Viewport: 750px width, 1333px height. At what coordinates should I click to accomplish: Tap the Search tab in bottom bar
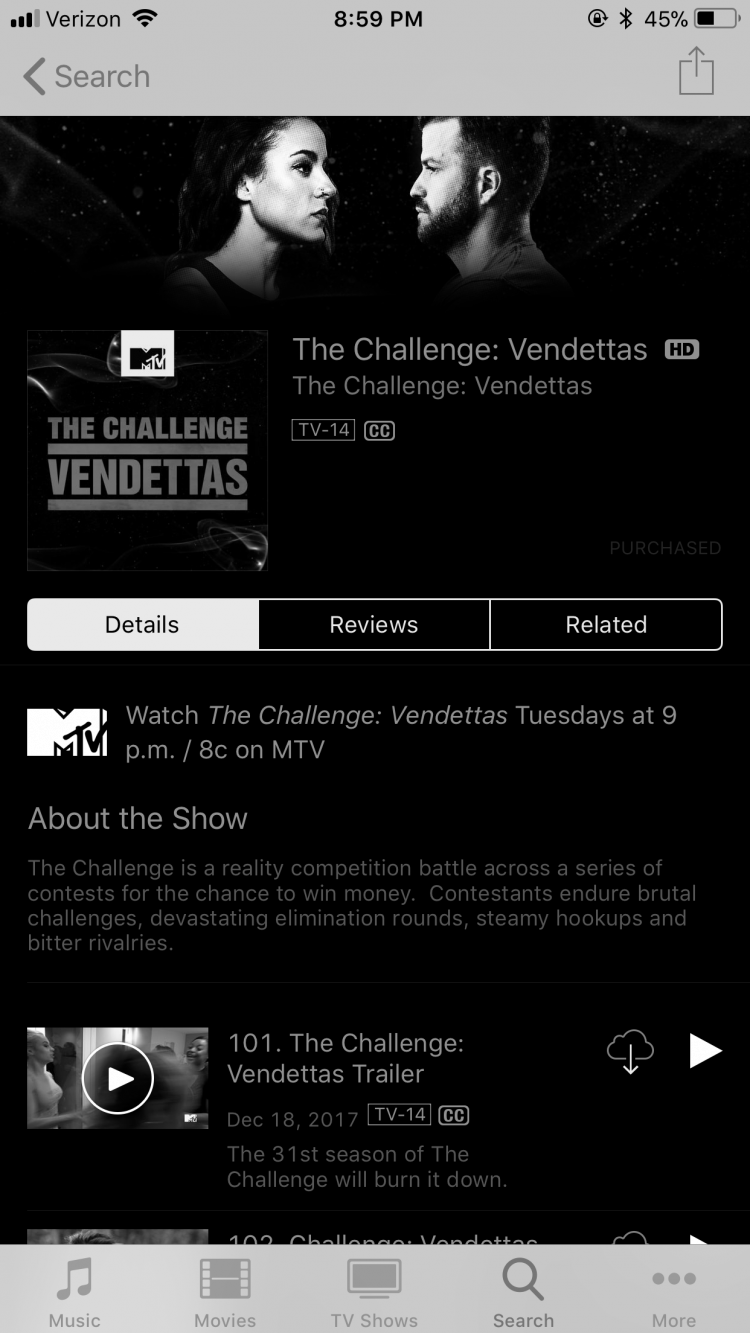[523, 1293]
